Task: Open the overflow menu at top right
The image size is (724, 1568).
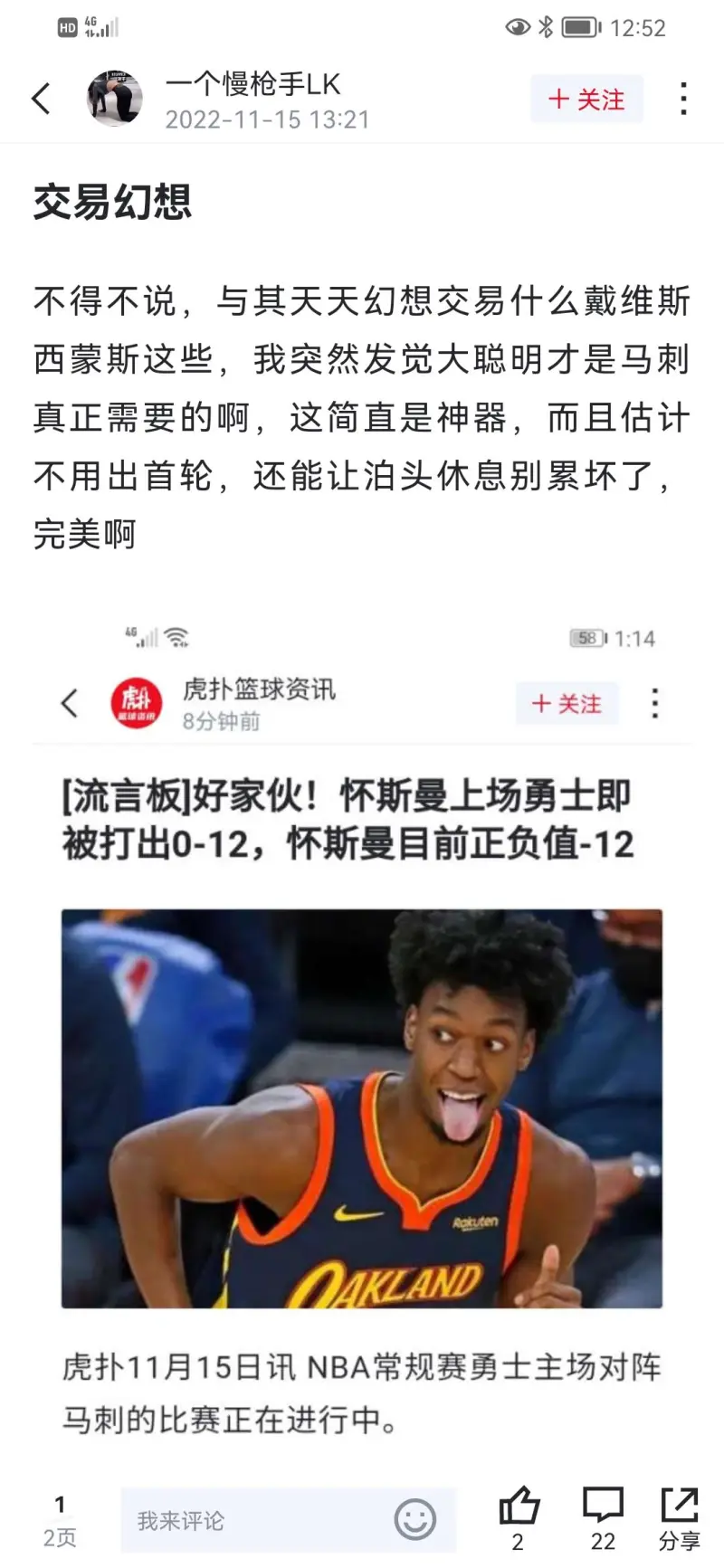Action: point(683,99)
